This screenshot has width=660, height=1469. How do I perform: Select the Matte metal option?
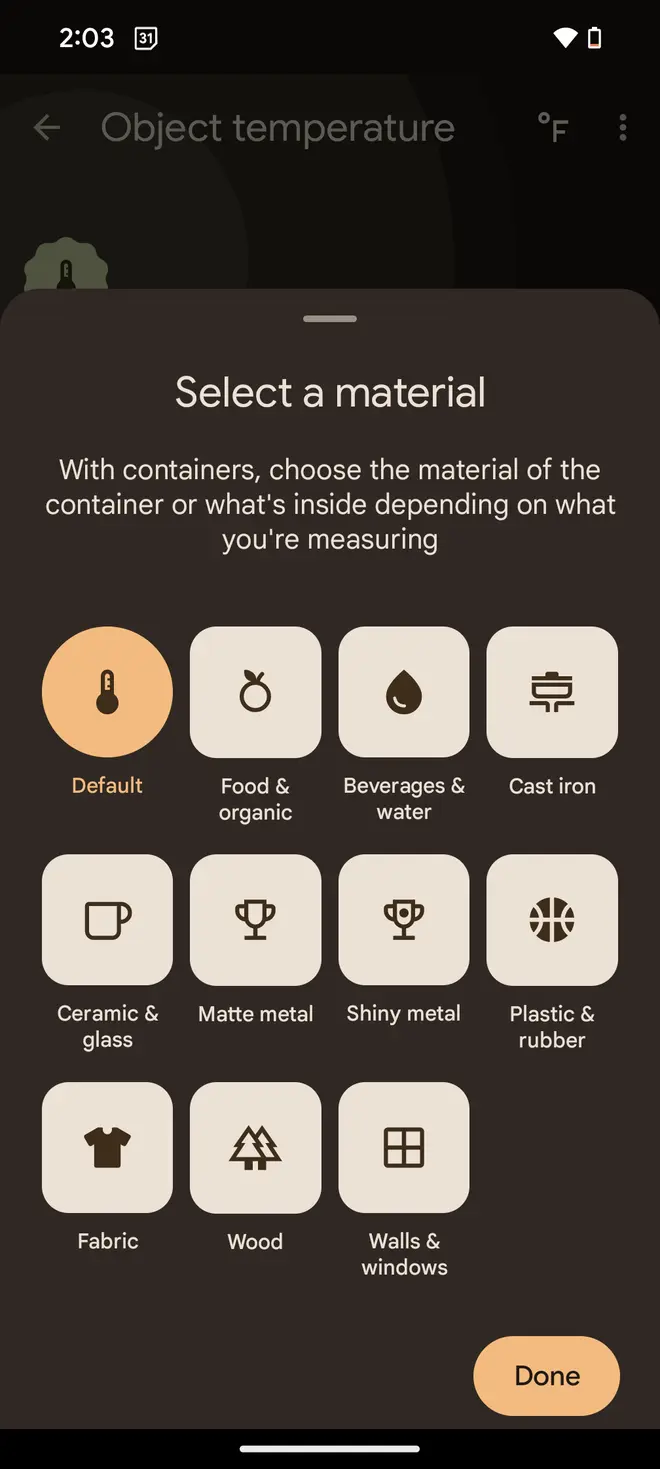[255, 920]
